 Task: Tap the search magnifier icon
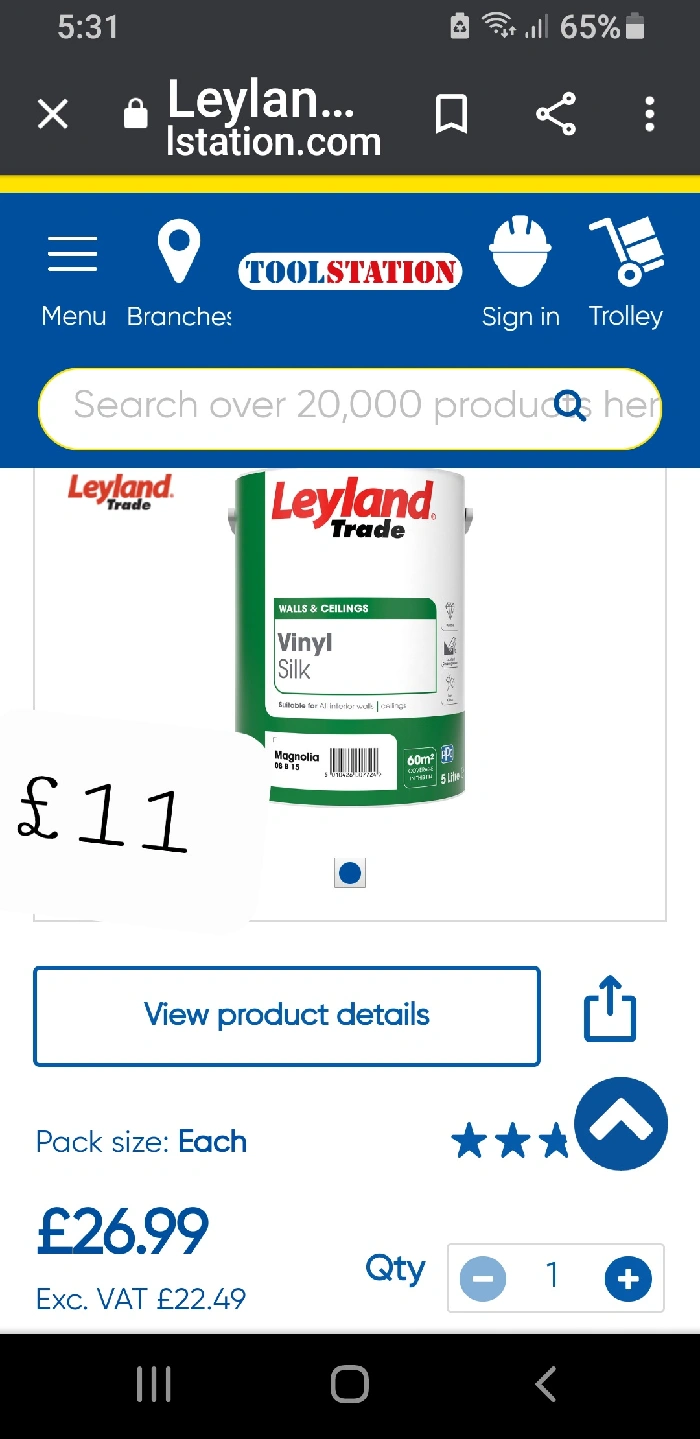pyautogui.click(x=570, y=406)
